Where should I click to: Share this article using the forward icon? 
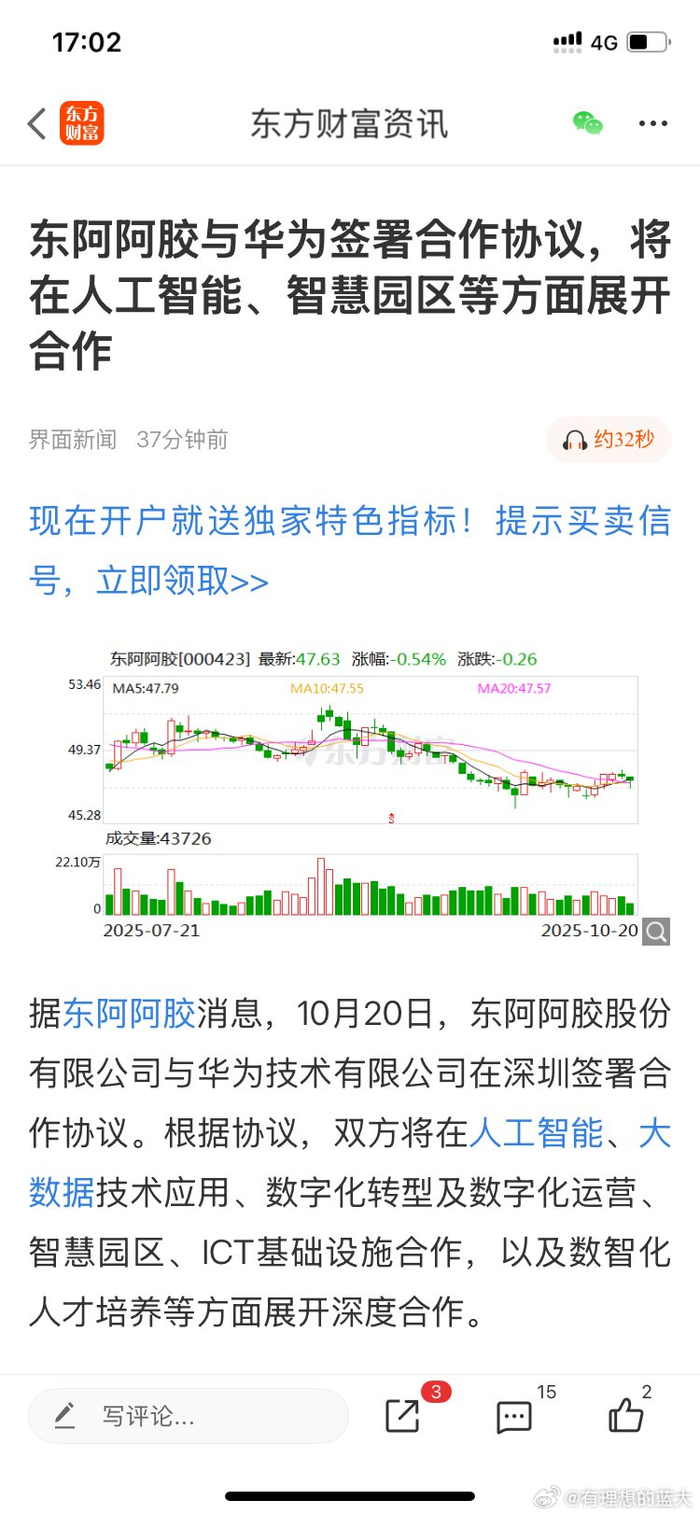pos(403,1416)
